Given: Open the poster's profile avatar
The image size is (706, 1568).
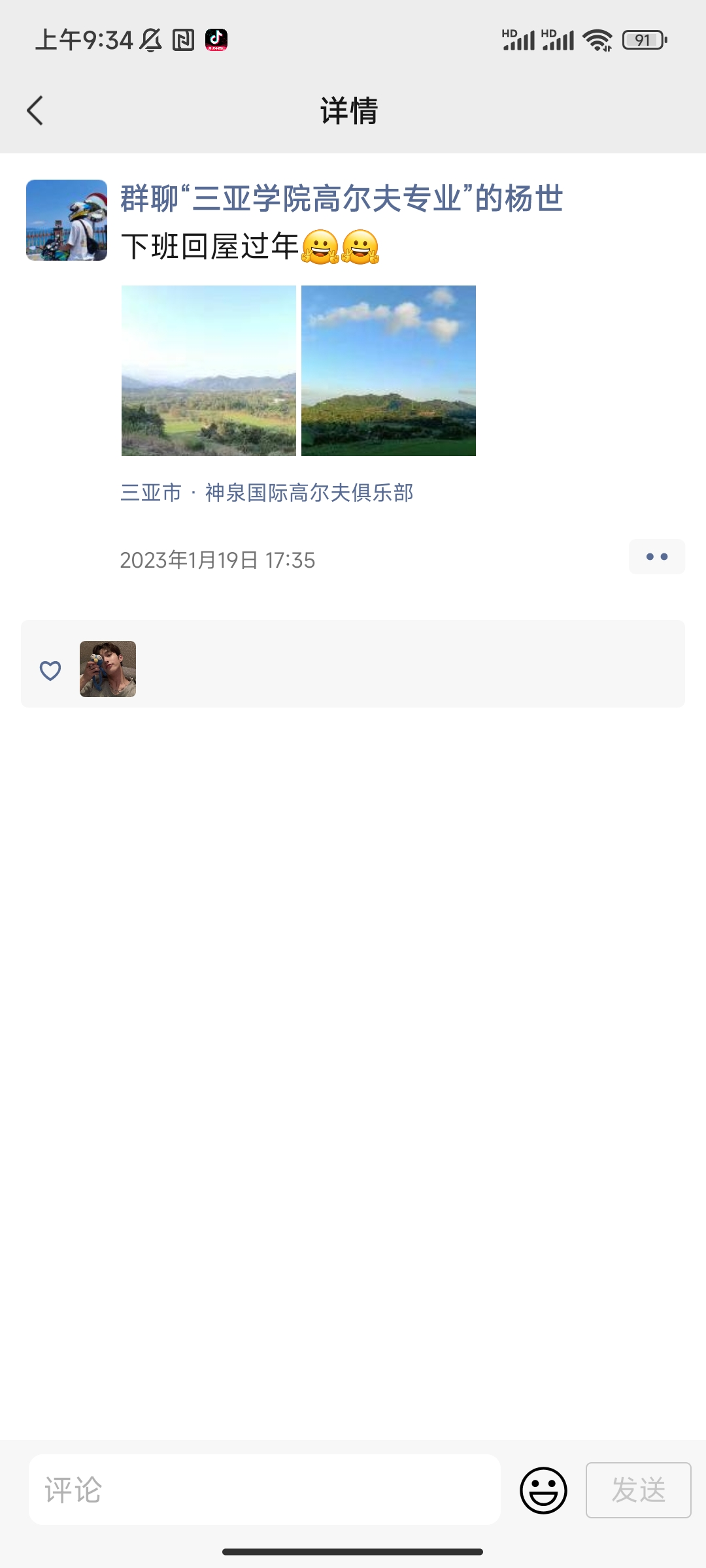Looking at the screenshot, I should (67, 220).
